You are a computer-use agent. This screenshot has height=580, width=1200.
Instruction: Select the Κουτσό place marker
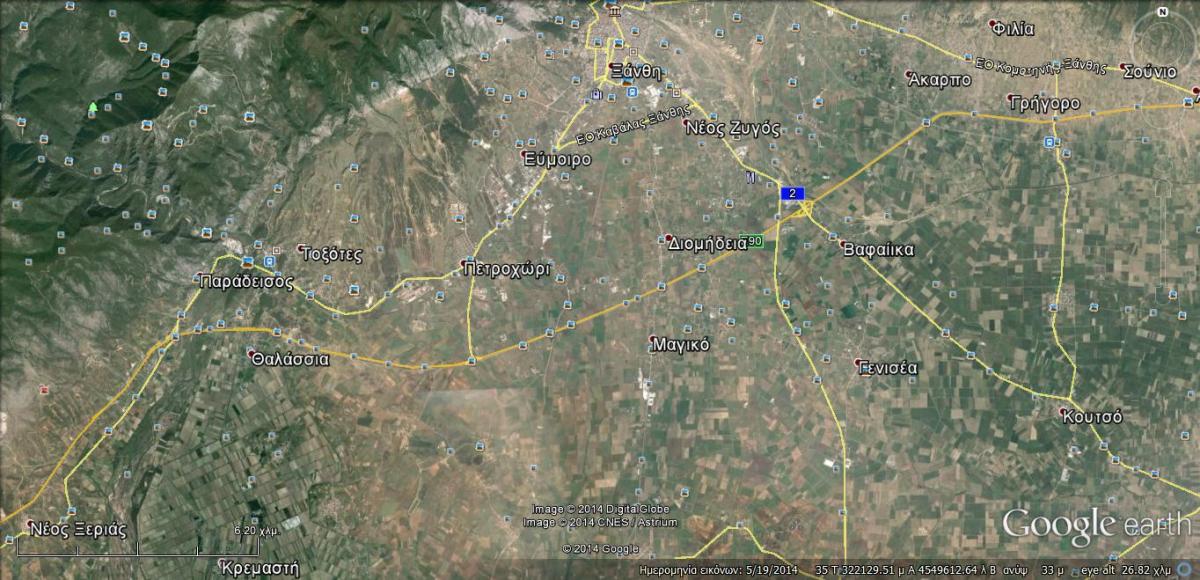coord(1066,411)
